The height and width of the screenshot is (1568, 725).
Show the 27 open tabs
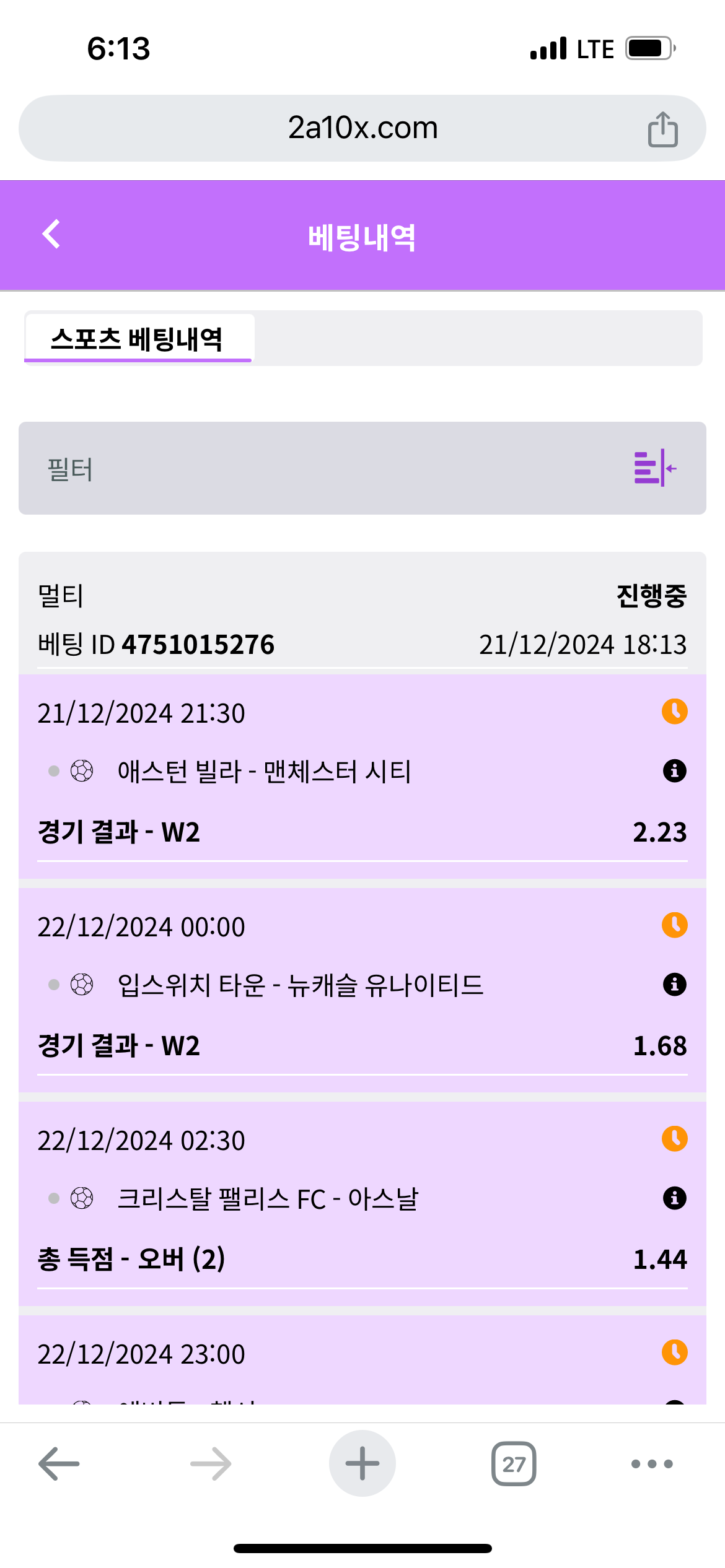click(514, 1464)
